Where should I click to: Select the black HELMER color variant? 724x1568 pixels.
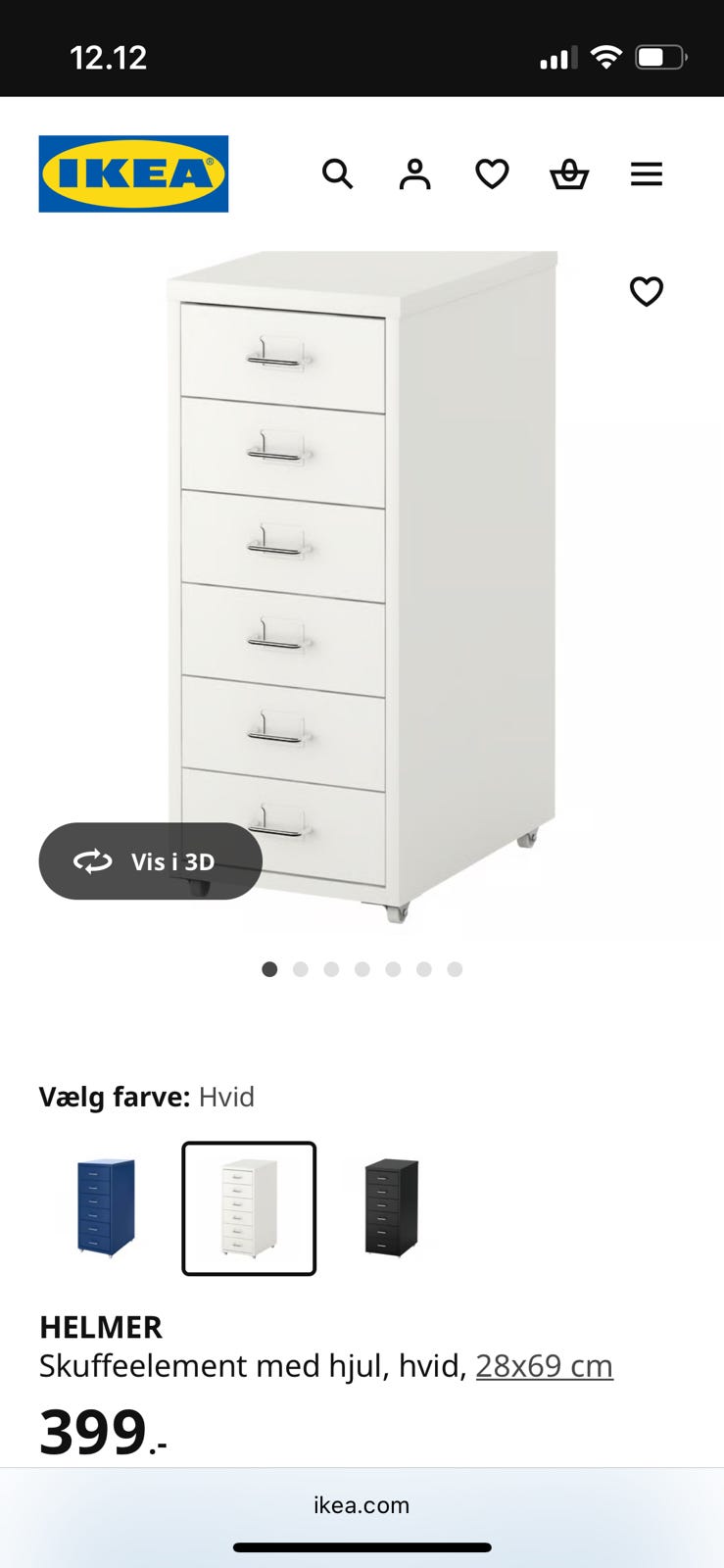point(391,1207)
